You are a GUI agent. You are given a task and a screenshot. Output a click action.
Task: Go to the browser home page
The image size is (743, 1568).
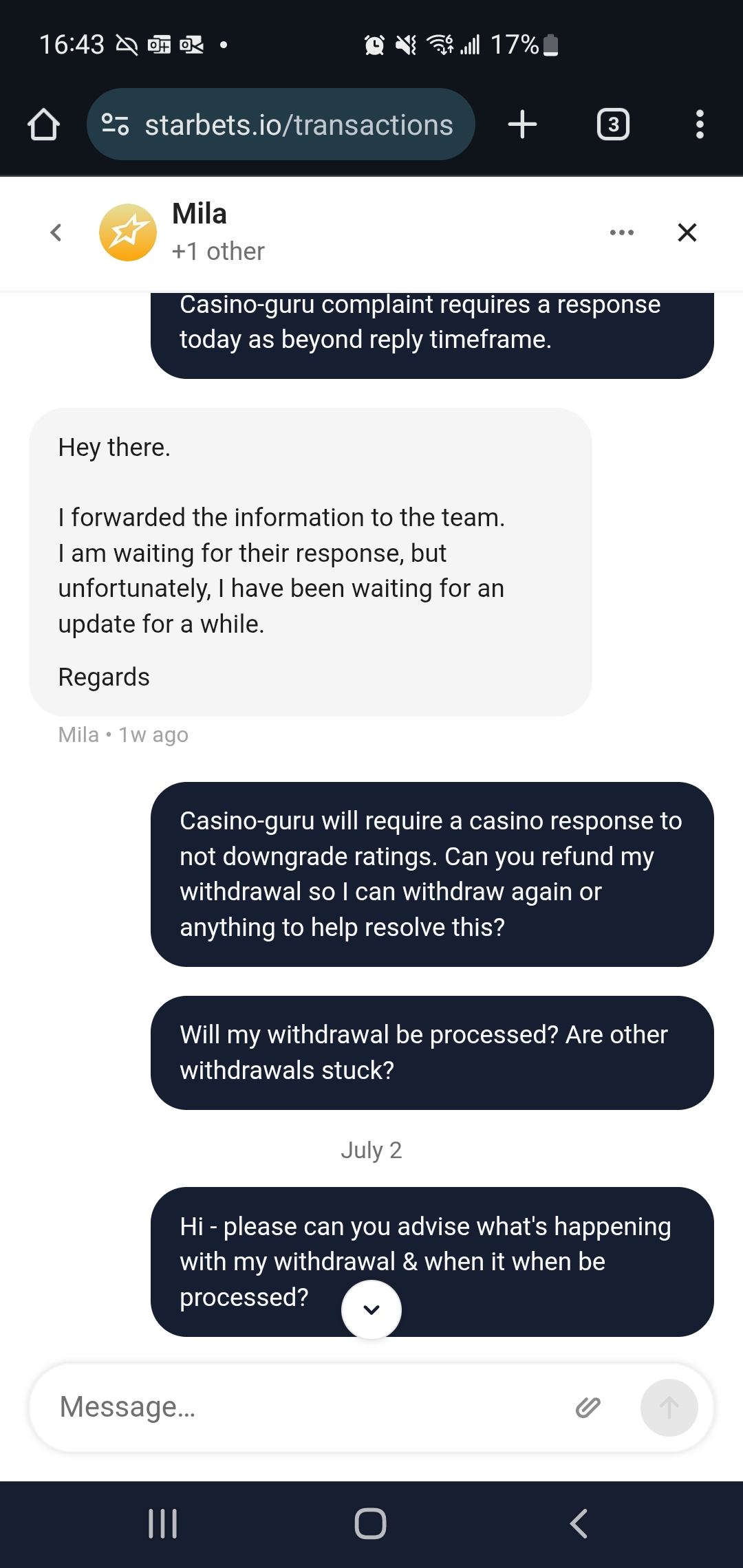pos(43,124)
